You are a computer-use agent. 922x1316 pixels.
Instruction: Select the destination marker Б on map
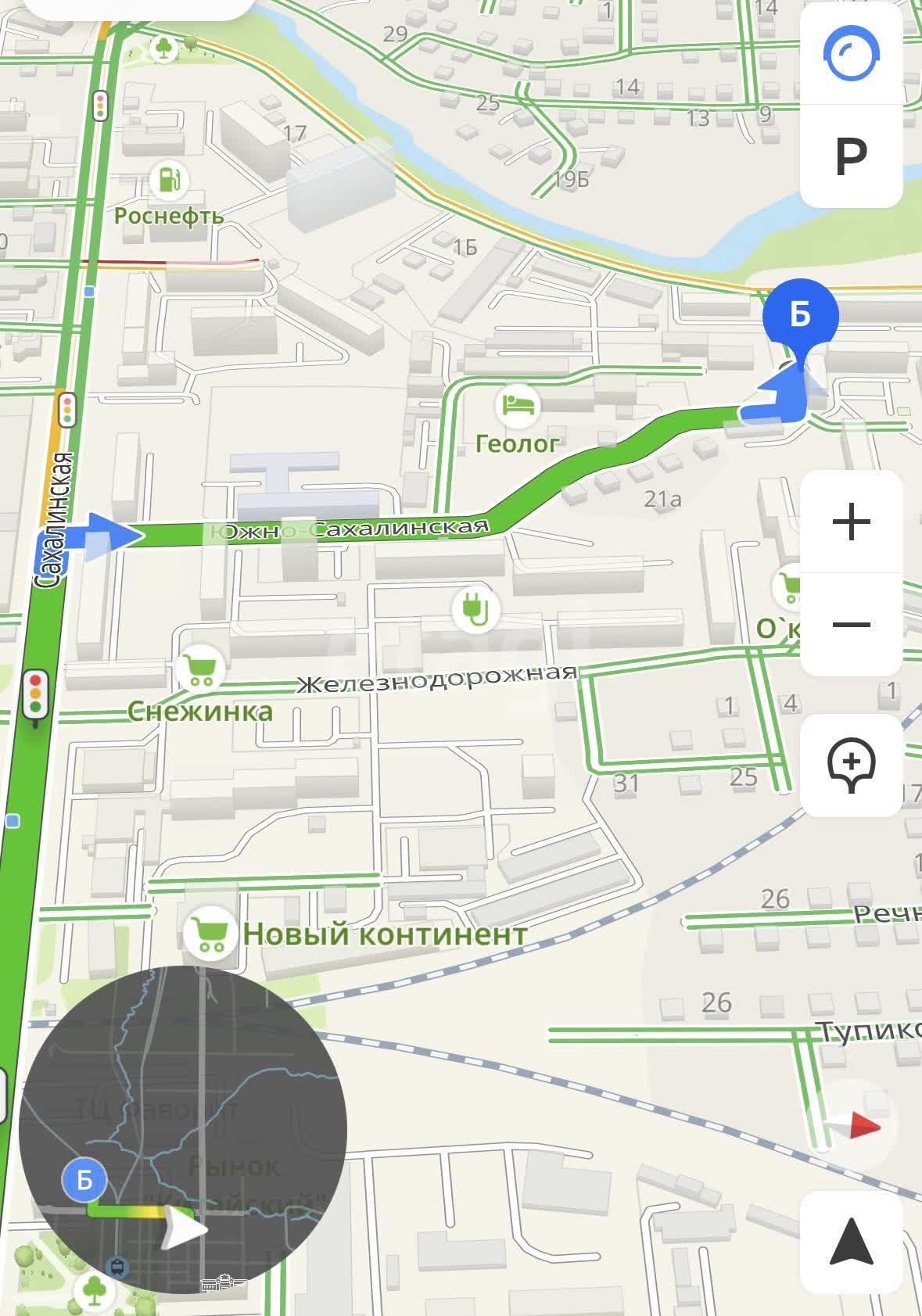point(799,316)
